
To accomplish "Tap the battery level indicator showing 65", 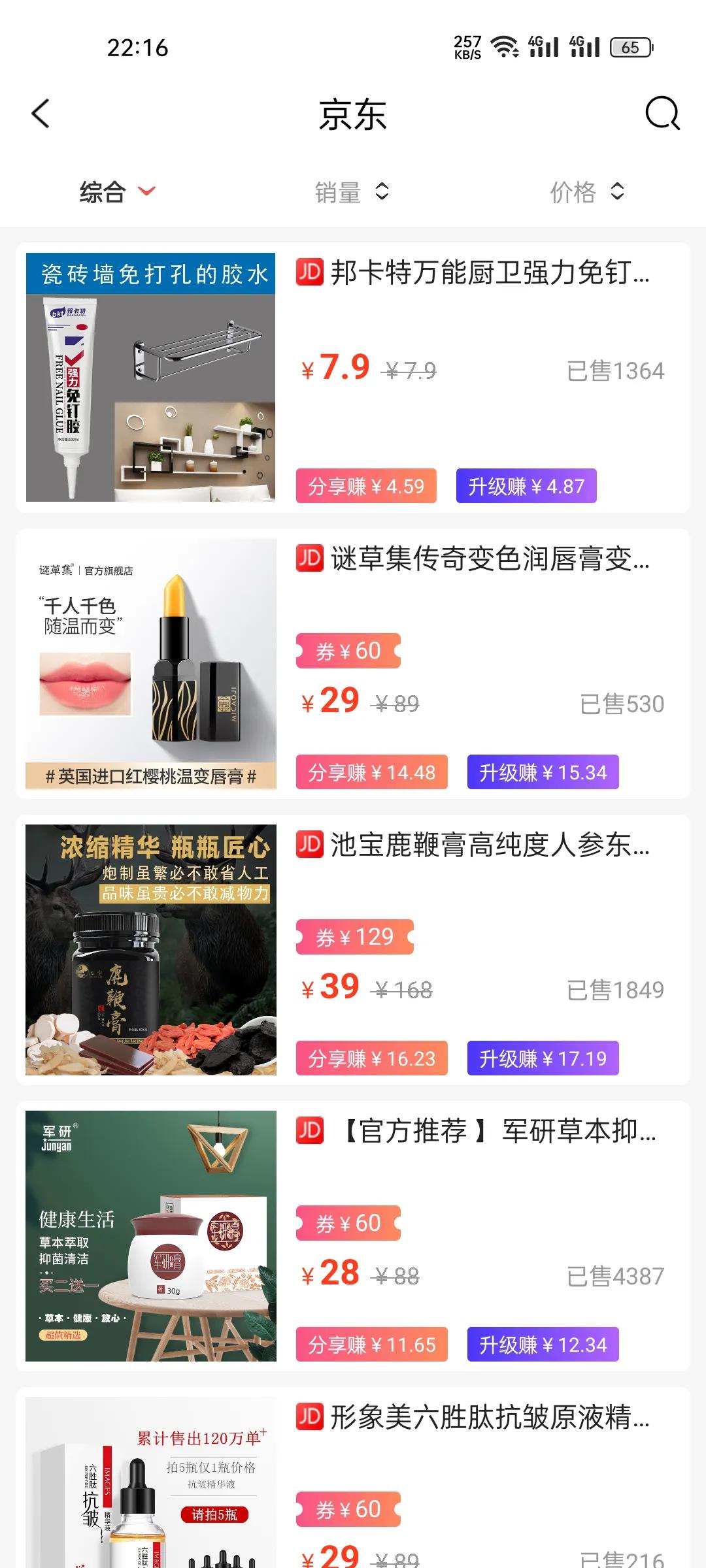I will 630,46.
